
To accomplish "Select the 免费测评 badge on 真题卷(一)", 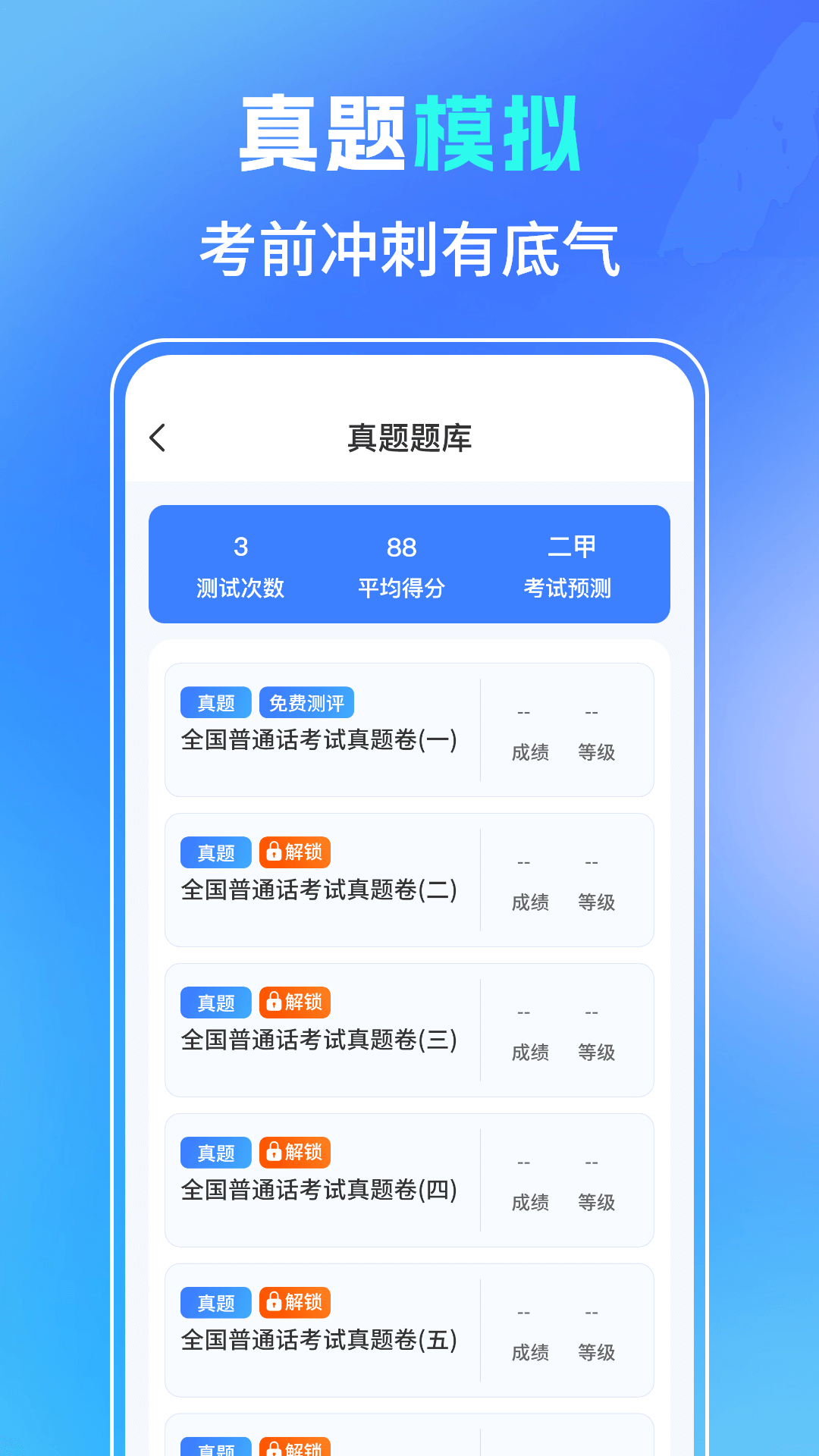I will tap(306, 702).
